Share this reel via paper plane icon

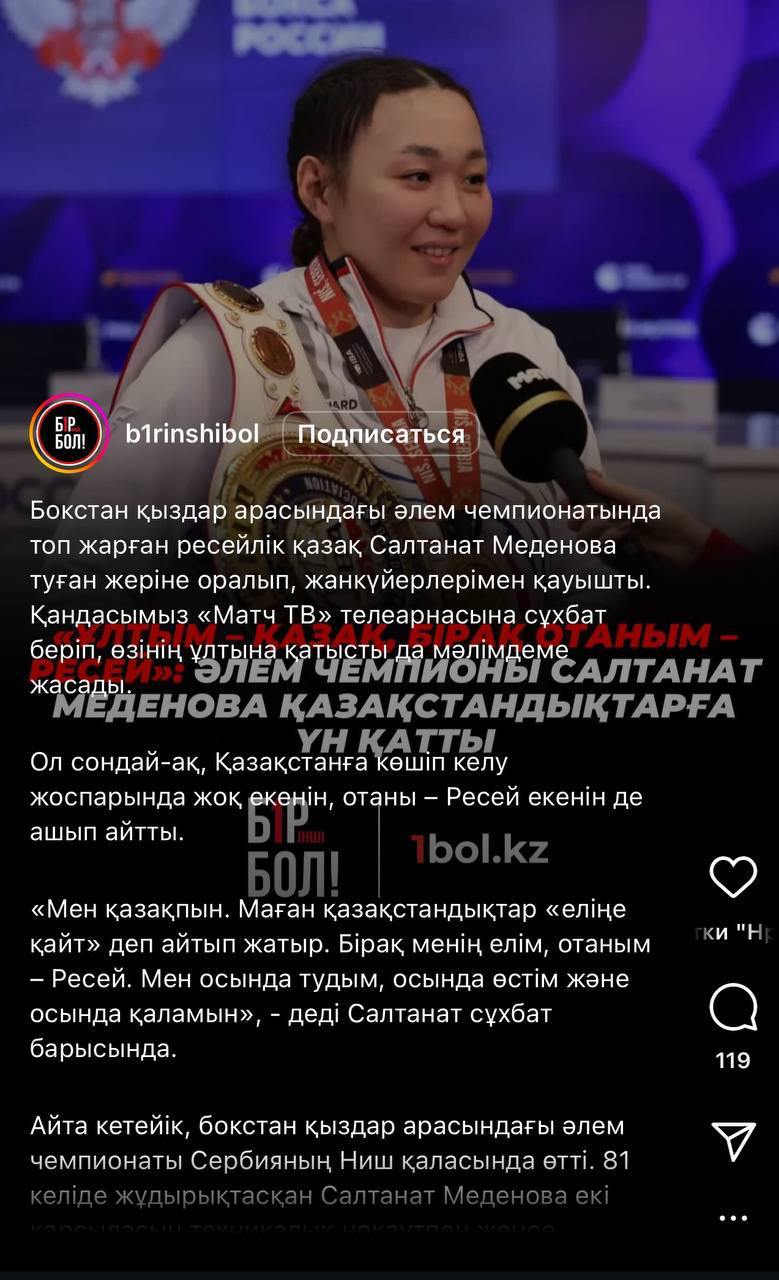tap(732, 1140)
